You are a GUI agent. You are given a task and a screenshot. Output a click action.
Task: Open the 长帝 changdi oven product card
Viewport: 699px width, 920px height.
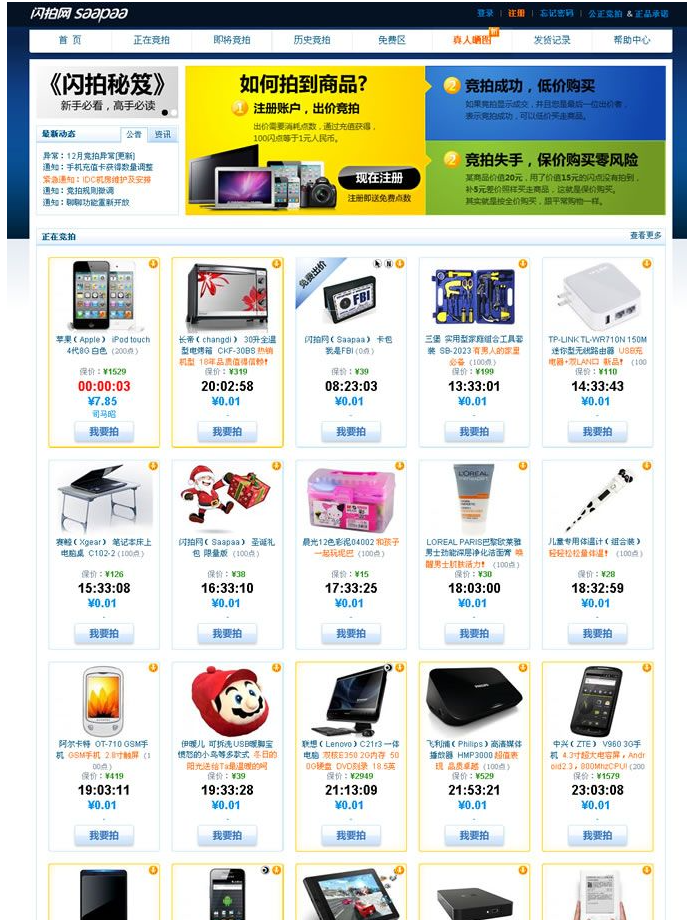227,300
